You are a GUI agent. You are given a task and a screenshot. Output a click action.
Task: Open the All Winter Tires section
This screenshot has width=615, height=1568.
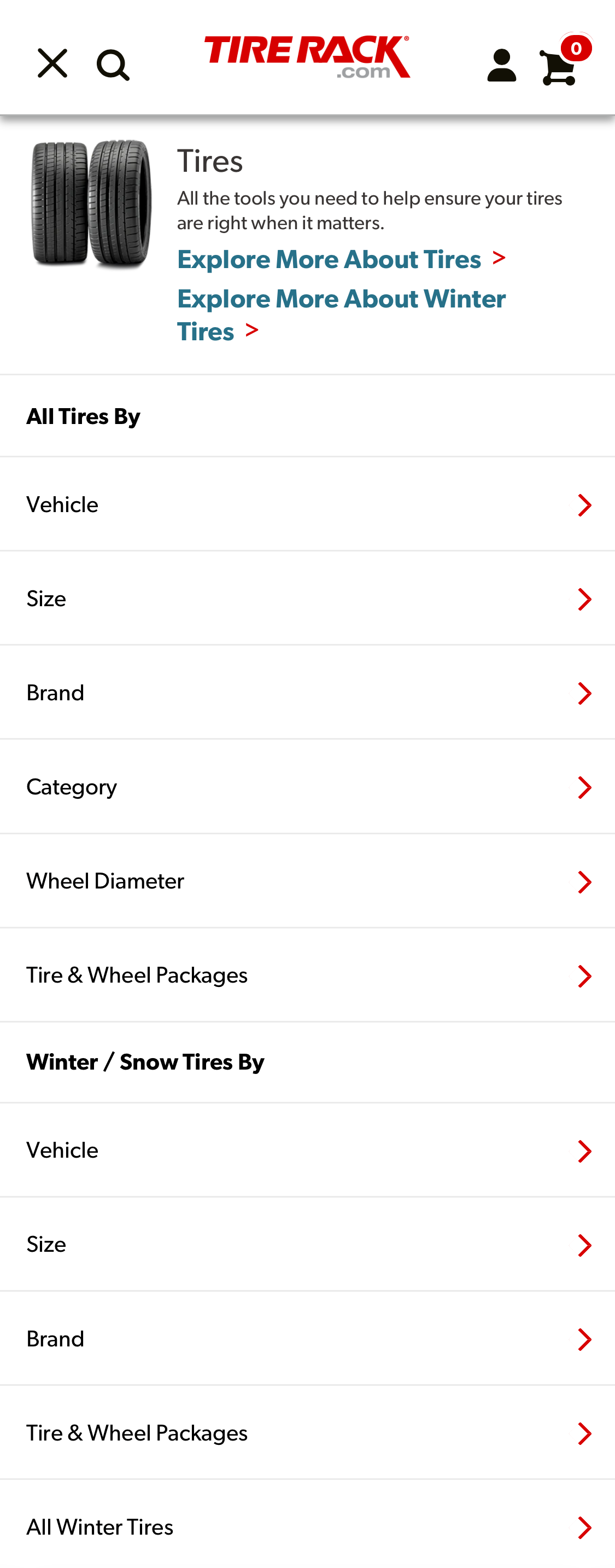point(307,1526)
